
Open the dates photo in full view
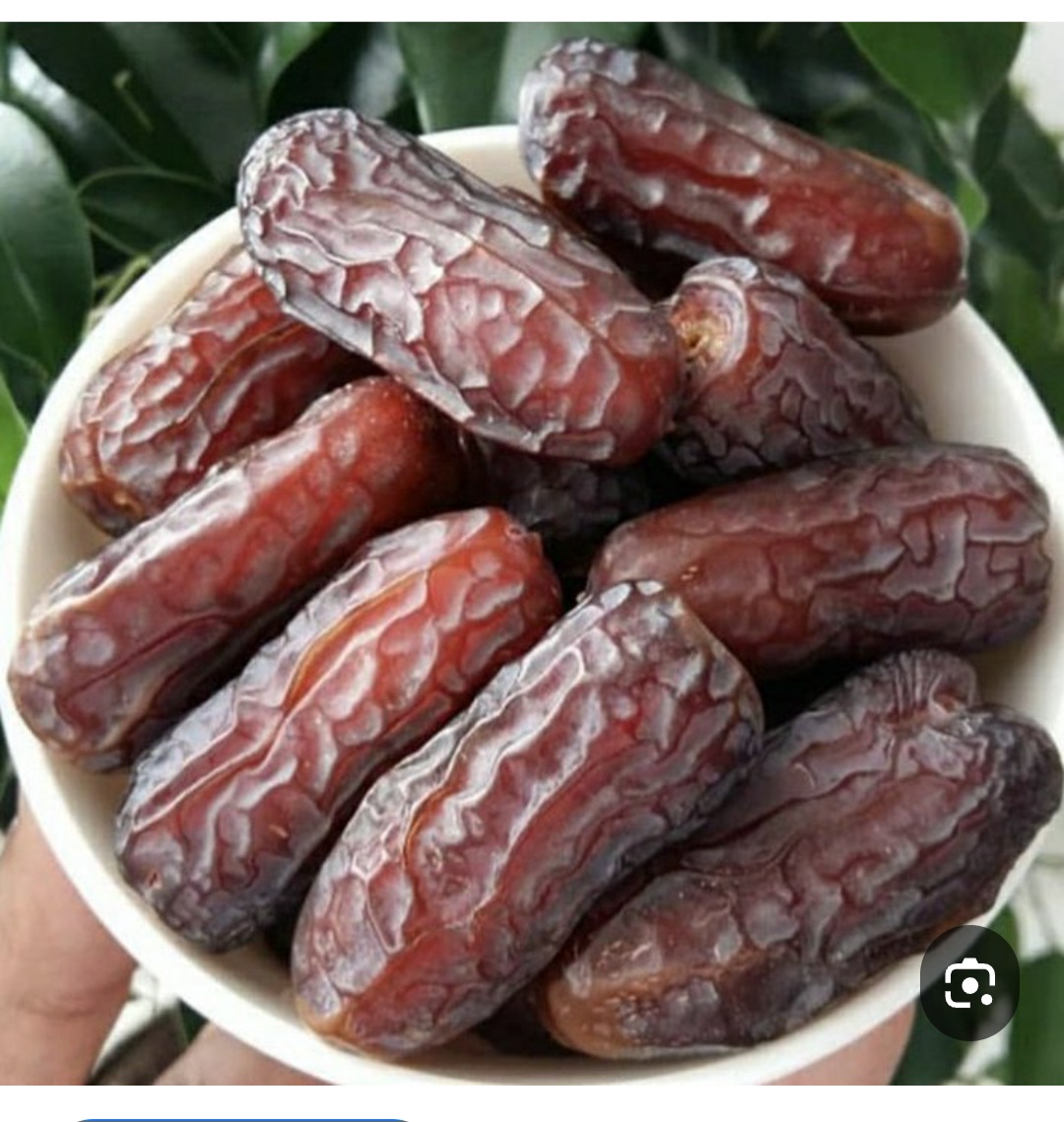532,552
